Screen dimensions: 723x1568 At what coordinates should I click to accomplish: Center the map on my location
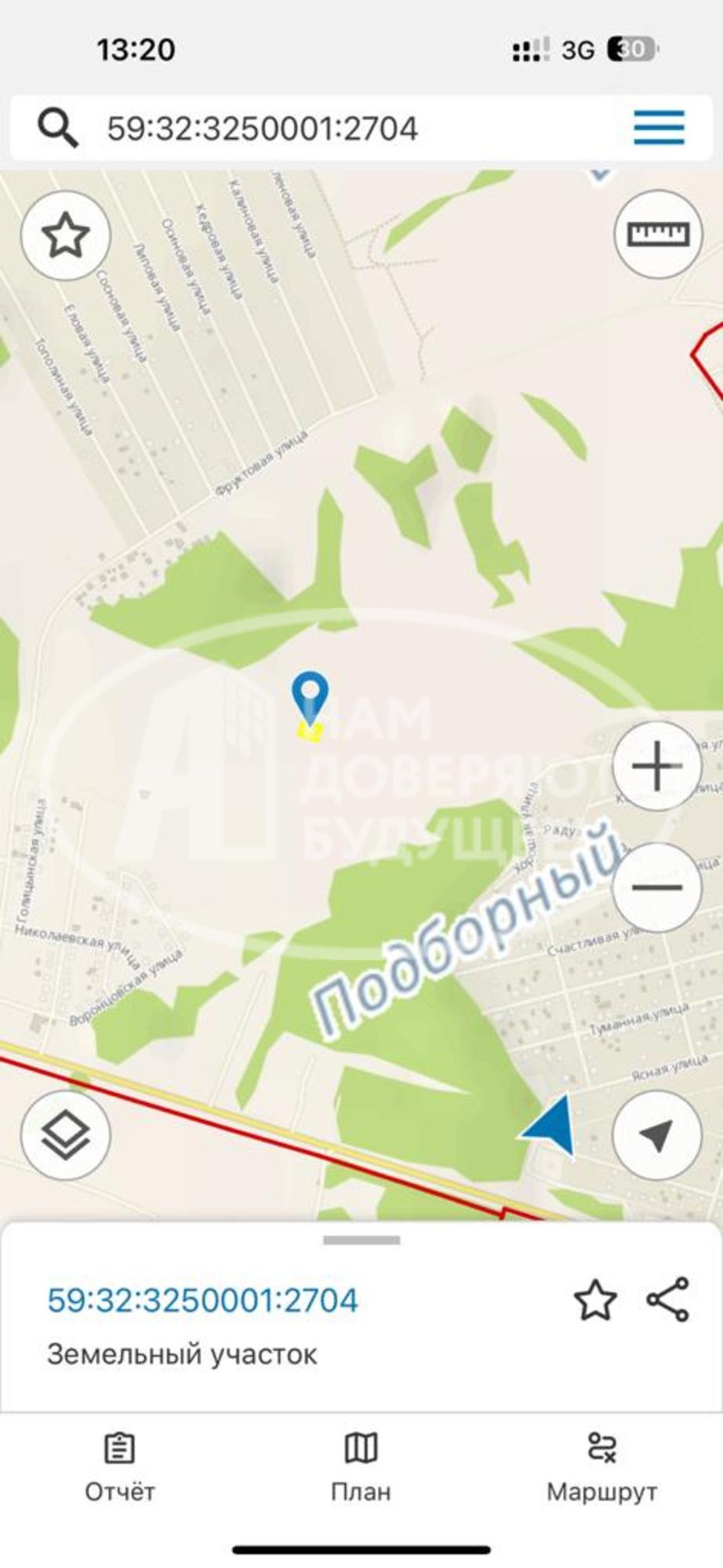pyautogui.click(x=656, y=1134)
